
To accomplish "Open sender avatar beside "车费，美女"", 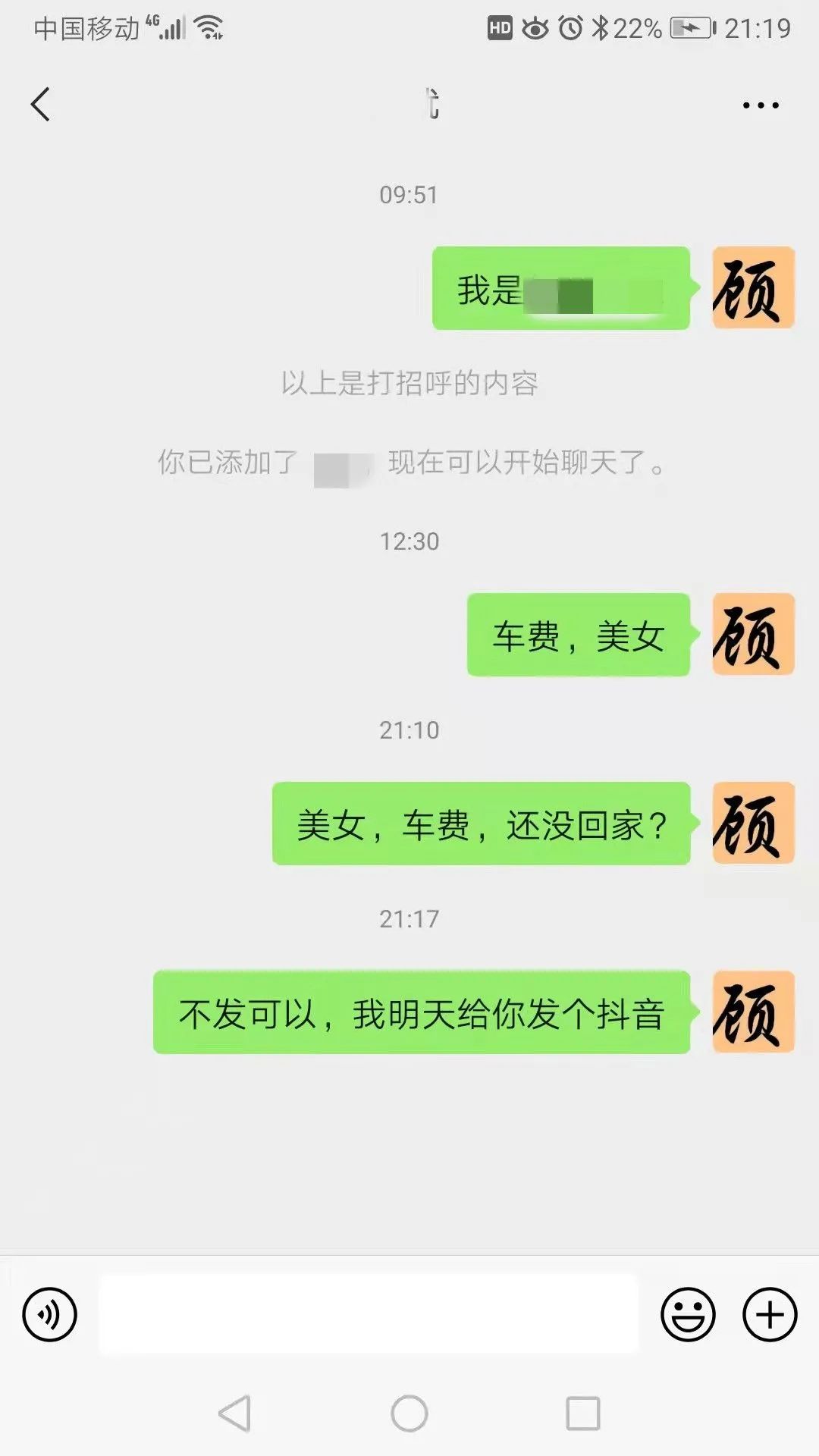I will 753,635.
